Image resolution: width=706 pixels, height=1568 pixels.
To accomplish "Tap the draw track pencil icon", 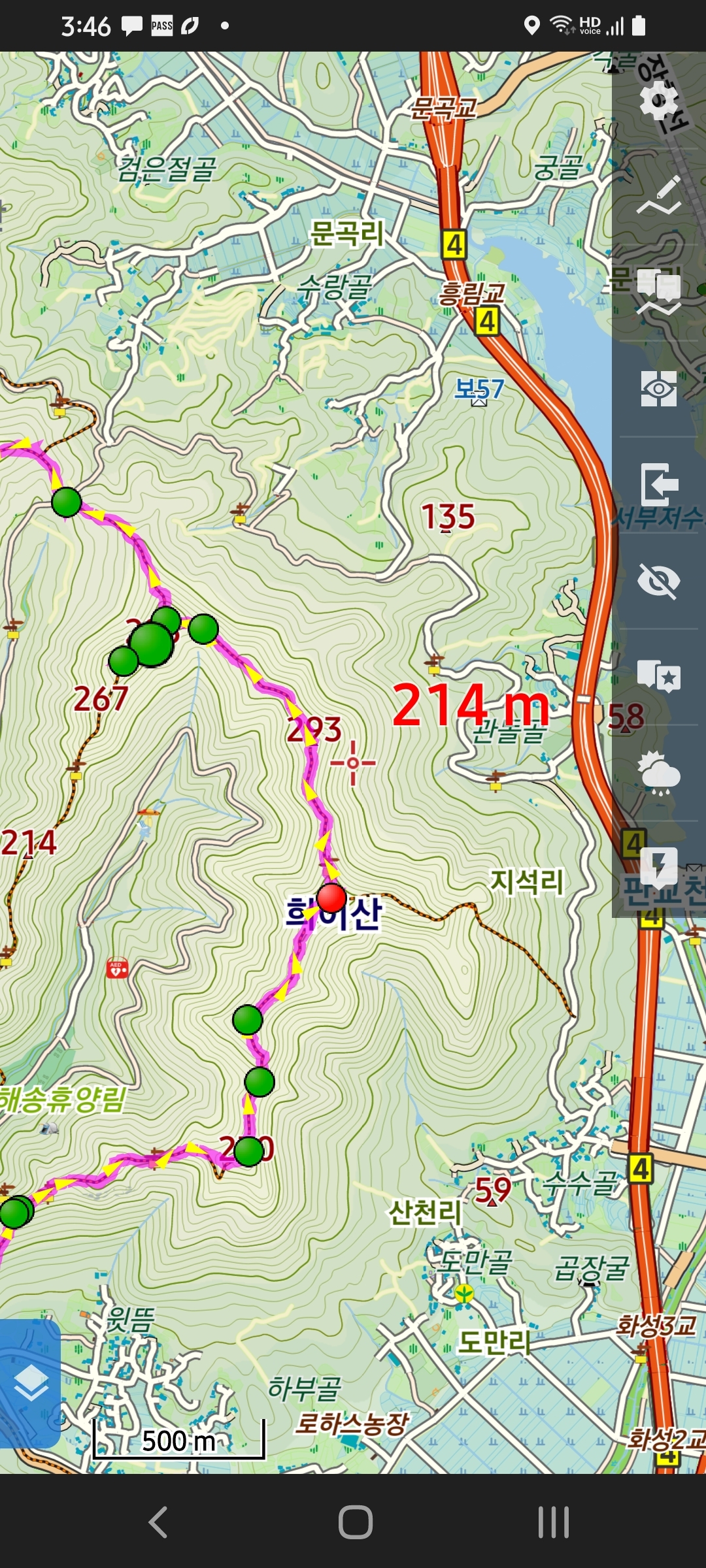I will coord(658,196).
